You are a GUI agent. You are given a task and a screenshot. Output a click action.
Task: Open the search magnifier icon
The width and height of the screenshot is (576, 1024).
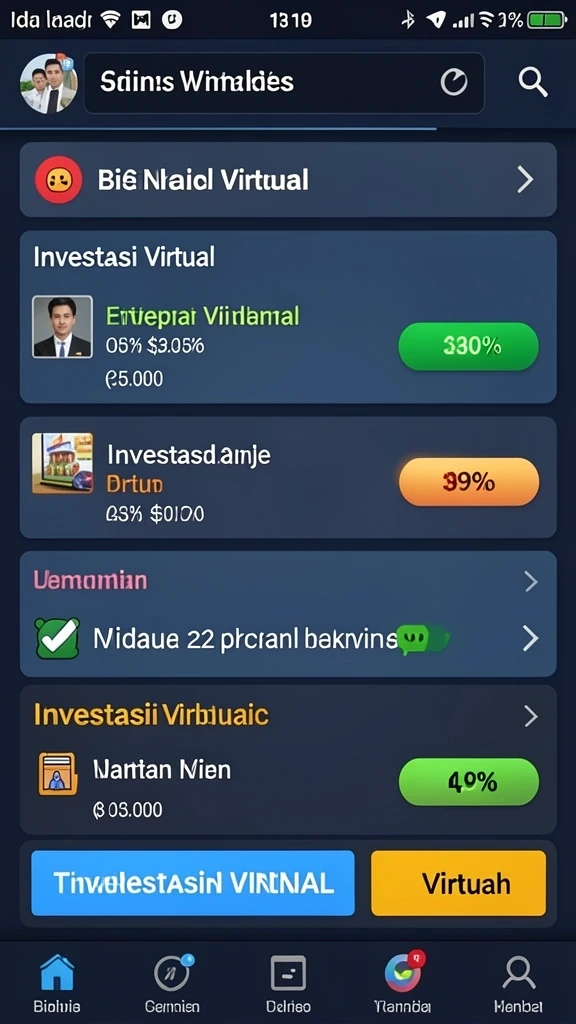point(533,82)
